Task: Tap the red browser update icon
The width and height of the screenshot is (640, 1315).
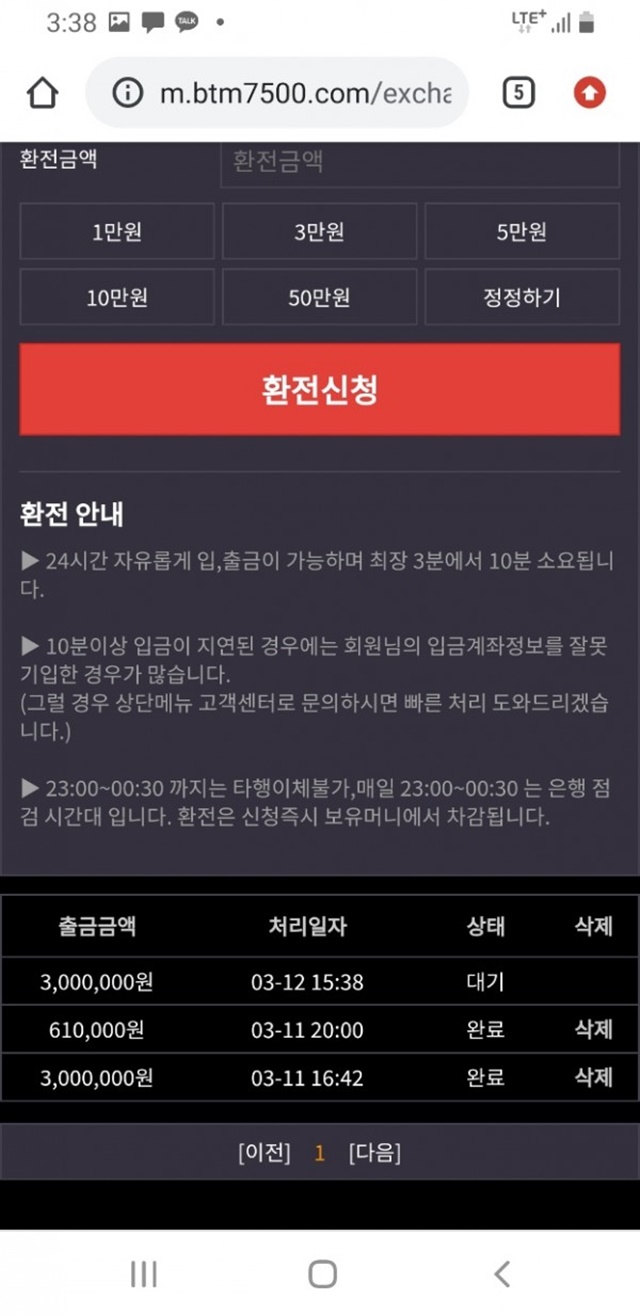Action: click(590, 93)
